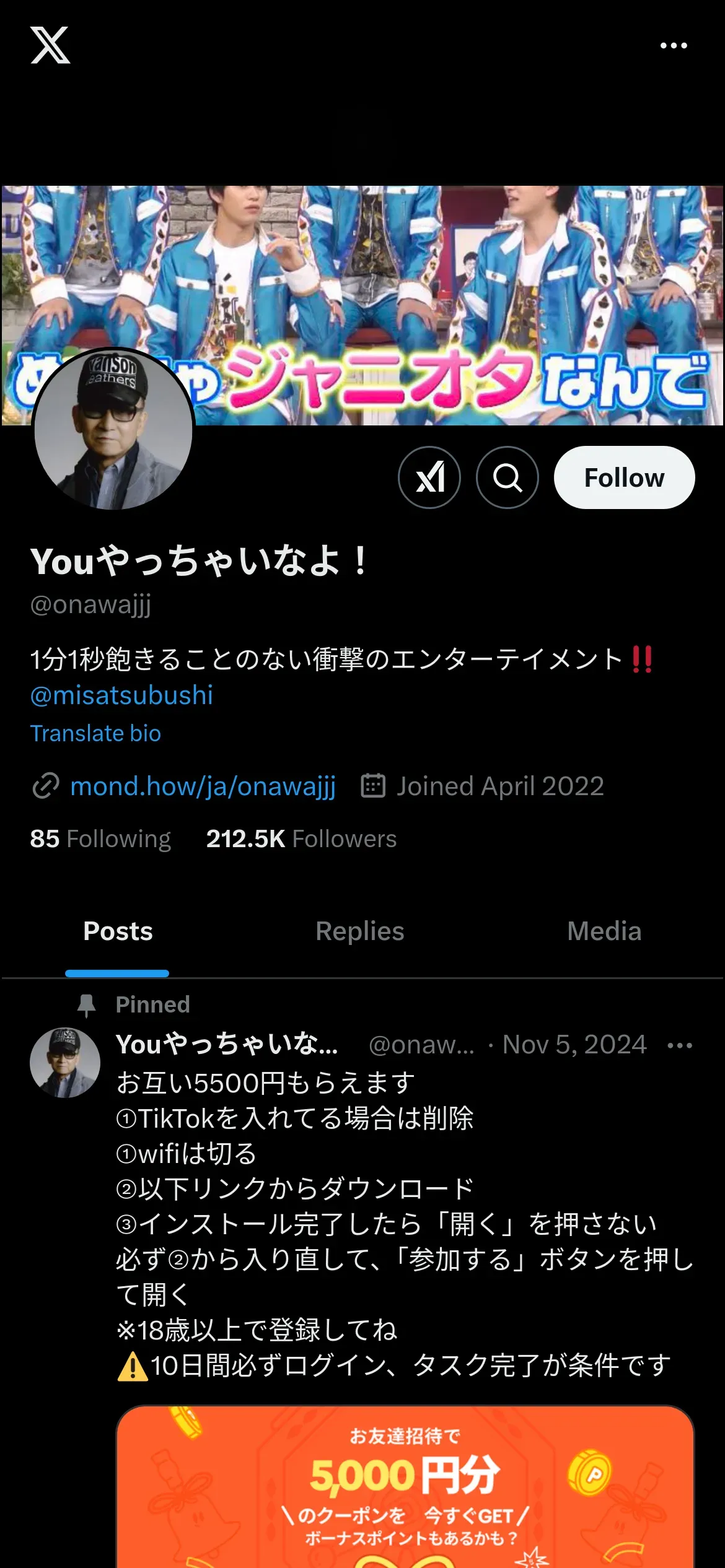Open the profile overflow menu
This screenshot has height=1568, width=725.
[674, 45]
